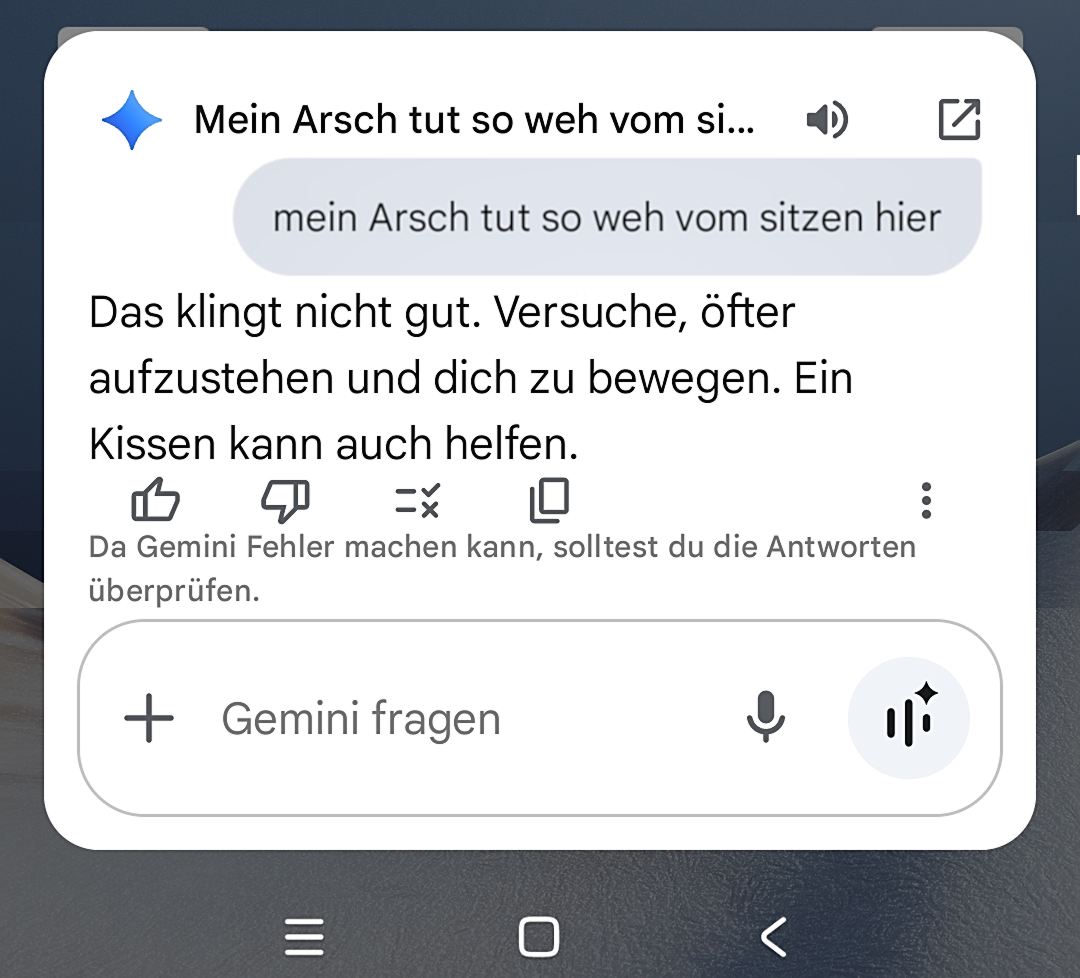Image resolution: width=1080 pixels, height=978 pixels.
Task: Open the three-dot overflow menu
Action: pos(926,500)
